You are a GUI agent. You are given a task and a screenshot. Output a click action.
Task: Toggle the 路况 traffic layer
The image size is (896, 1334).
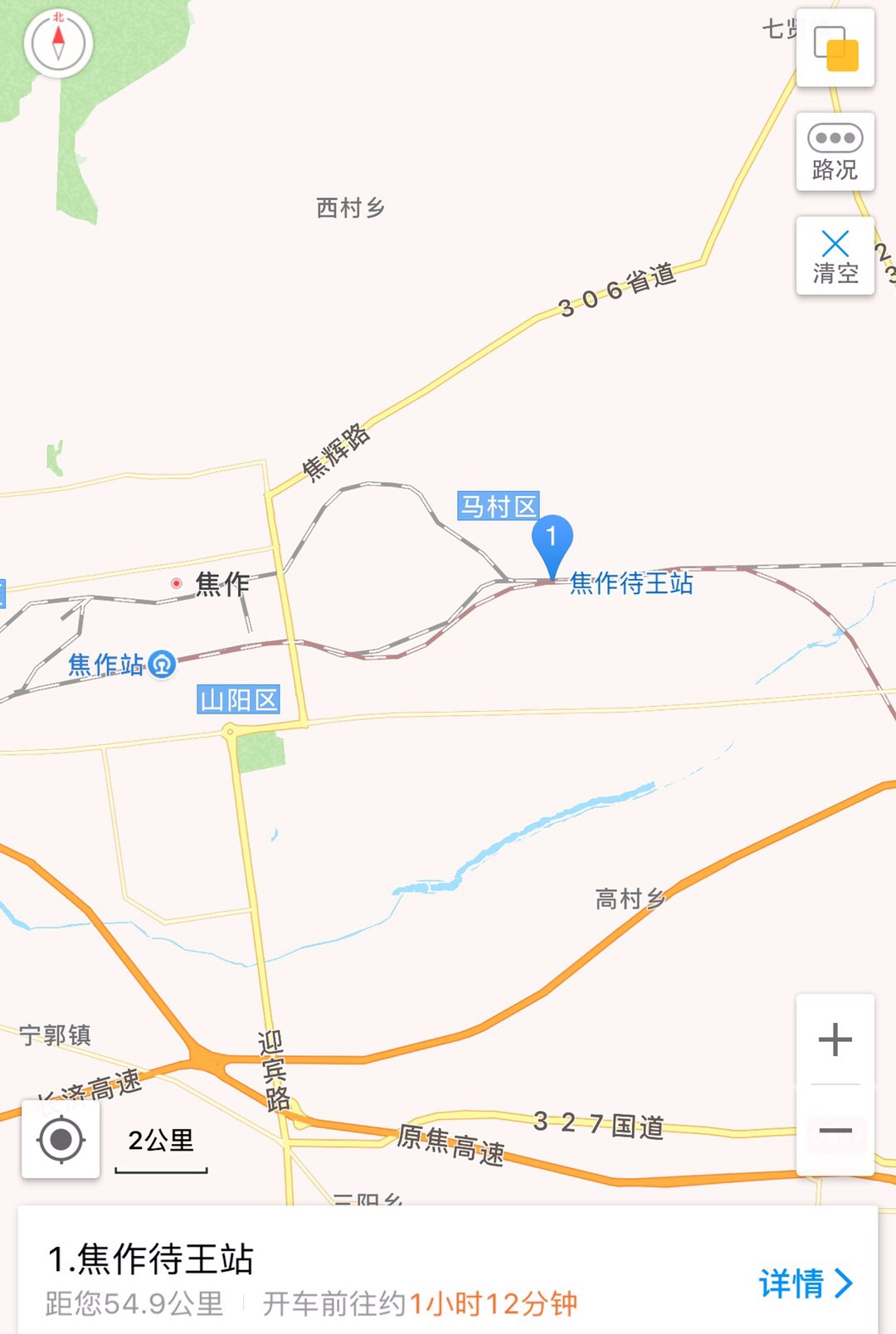835,152
